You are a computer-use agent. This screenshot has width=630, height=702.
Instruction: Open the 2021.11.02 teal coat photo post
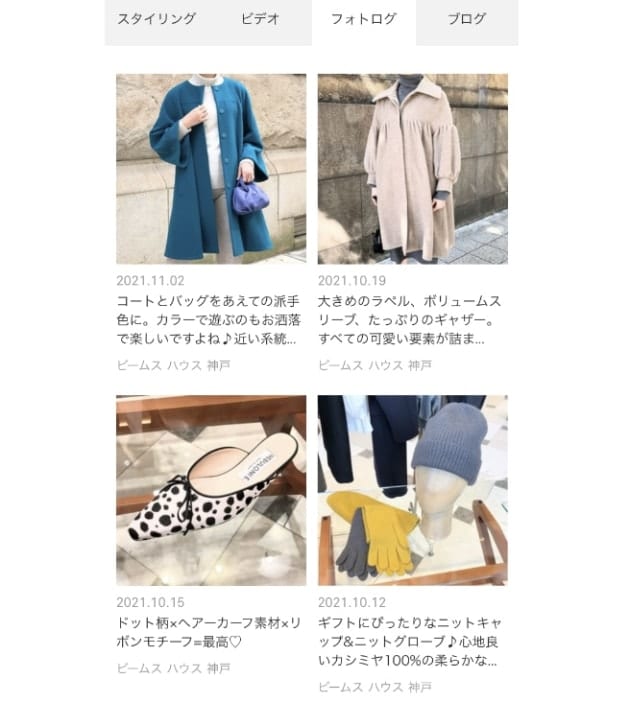click(211, 168)
